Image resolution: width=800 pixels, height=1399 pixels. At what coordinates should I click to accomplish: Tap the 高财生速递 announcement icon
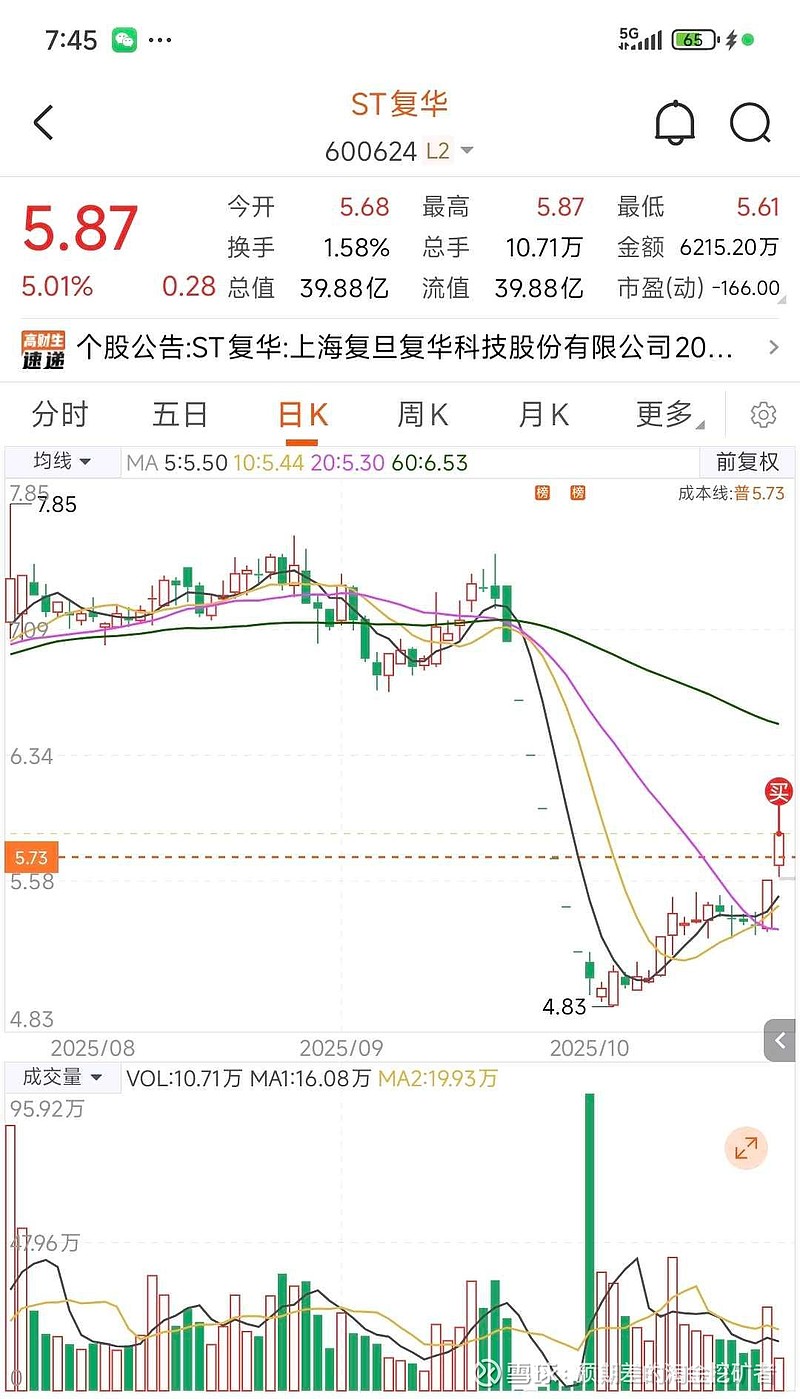(x=42, y=348)
